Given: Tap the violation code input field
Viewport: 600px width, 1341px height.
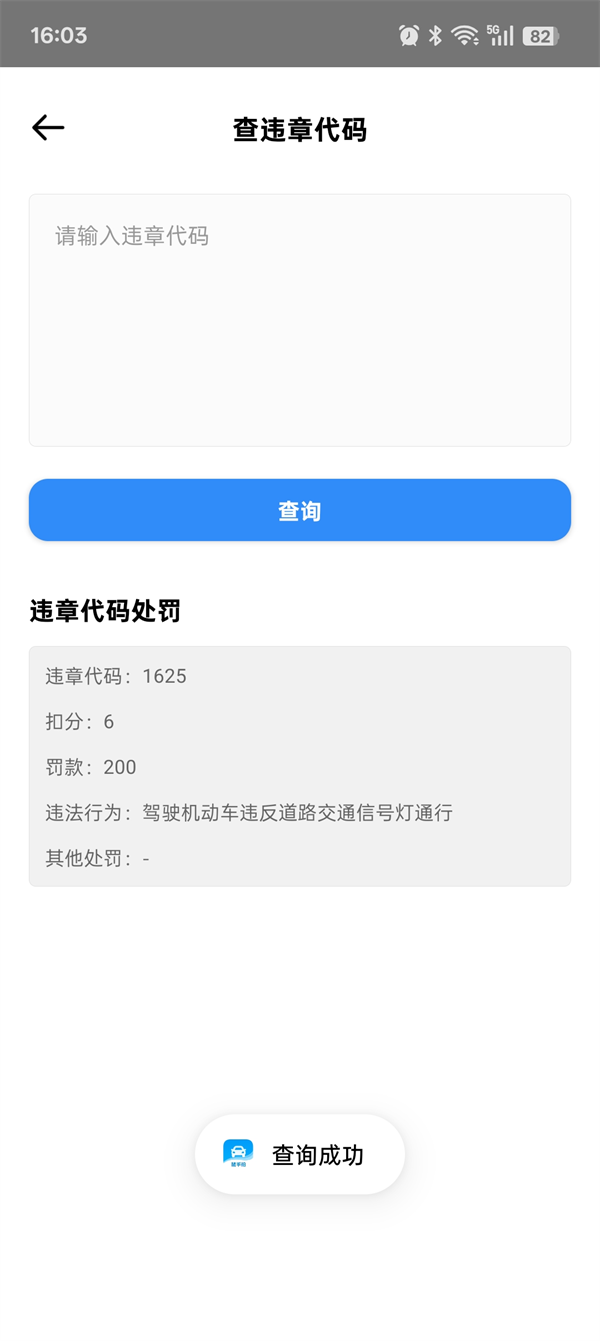Looking at the screenshot, I should pos(300,320).
